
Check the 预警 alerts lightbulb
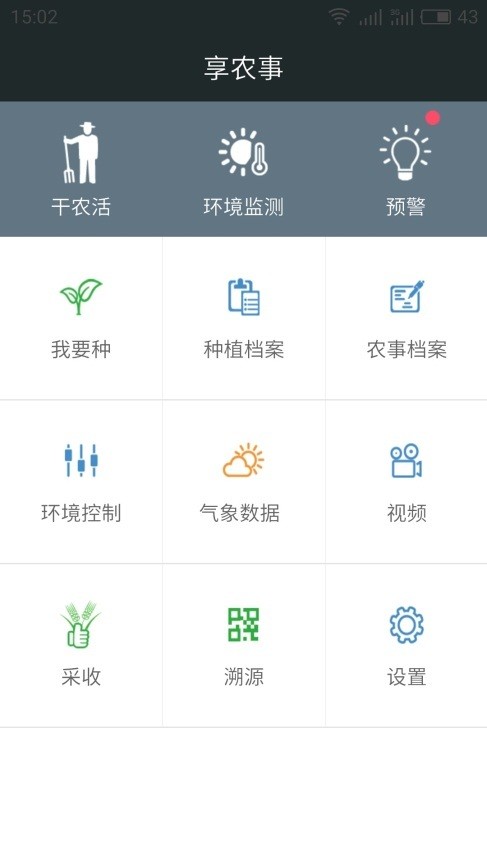point(406,169)
